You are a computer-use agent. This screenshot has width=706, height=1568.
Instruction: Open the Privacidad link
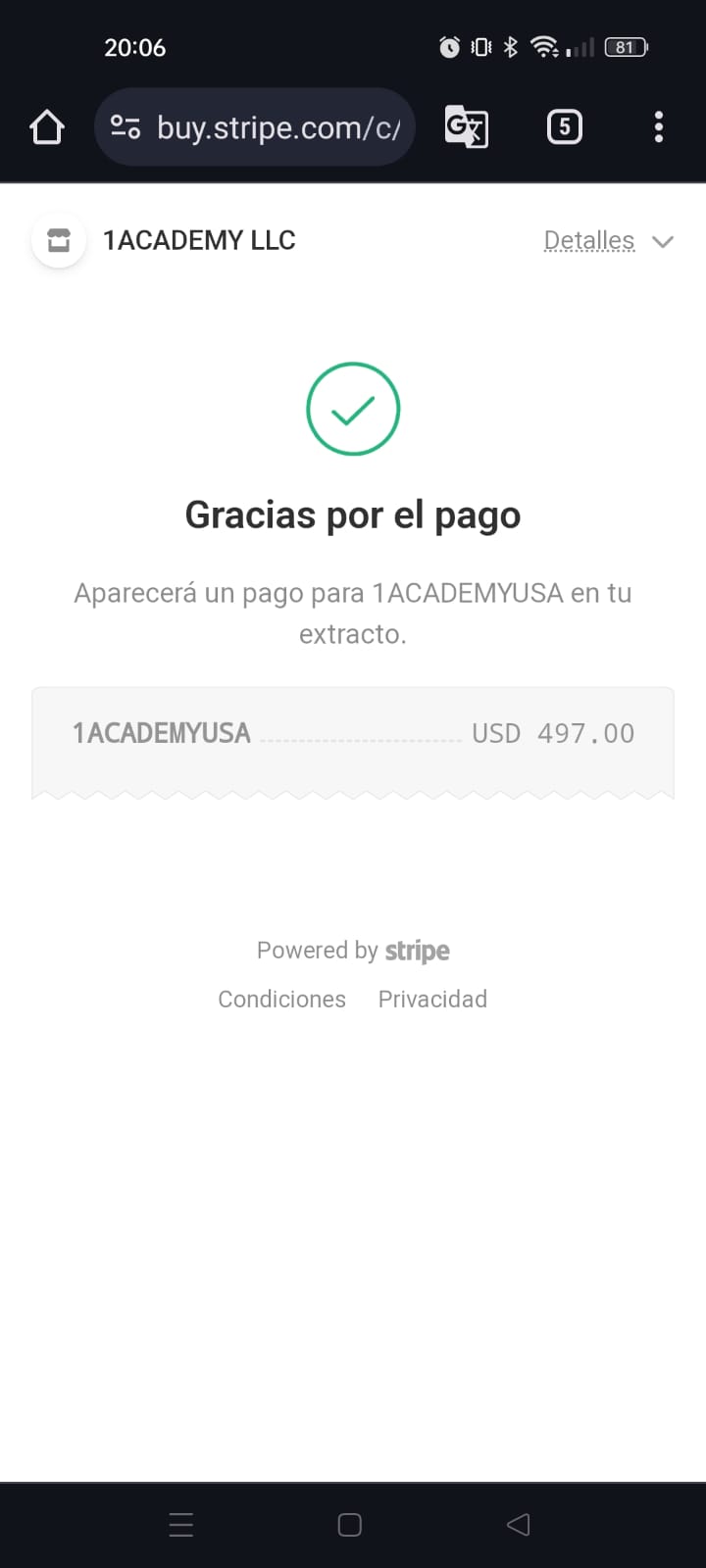pyautogui.click(x=432, y=999)
